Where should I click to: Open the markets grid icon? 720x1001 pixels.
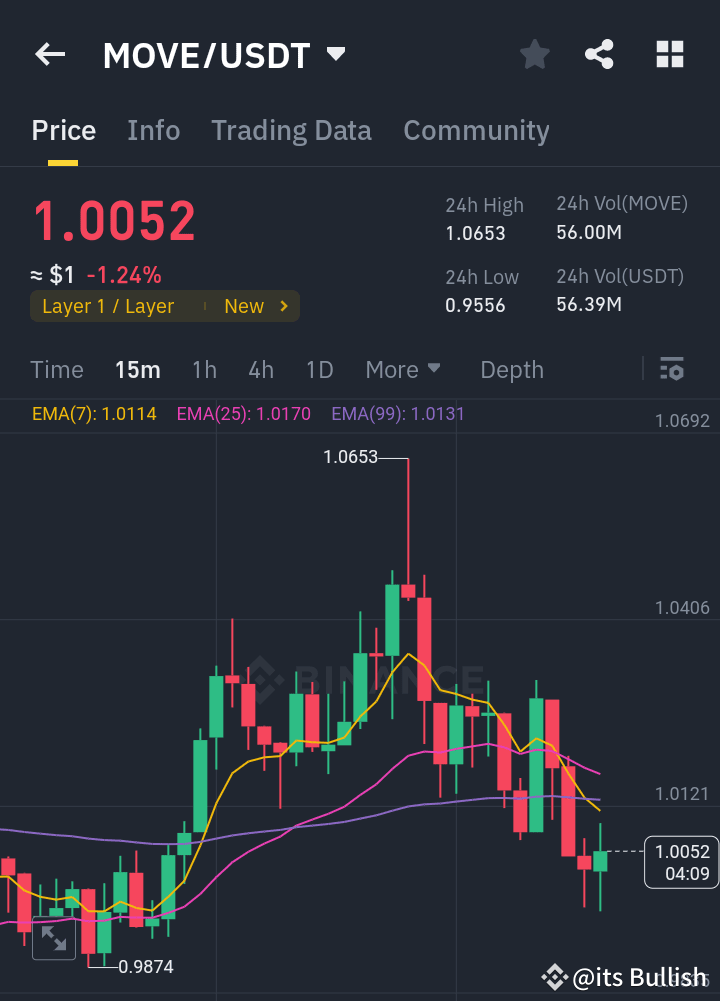point(669,55)
